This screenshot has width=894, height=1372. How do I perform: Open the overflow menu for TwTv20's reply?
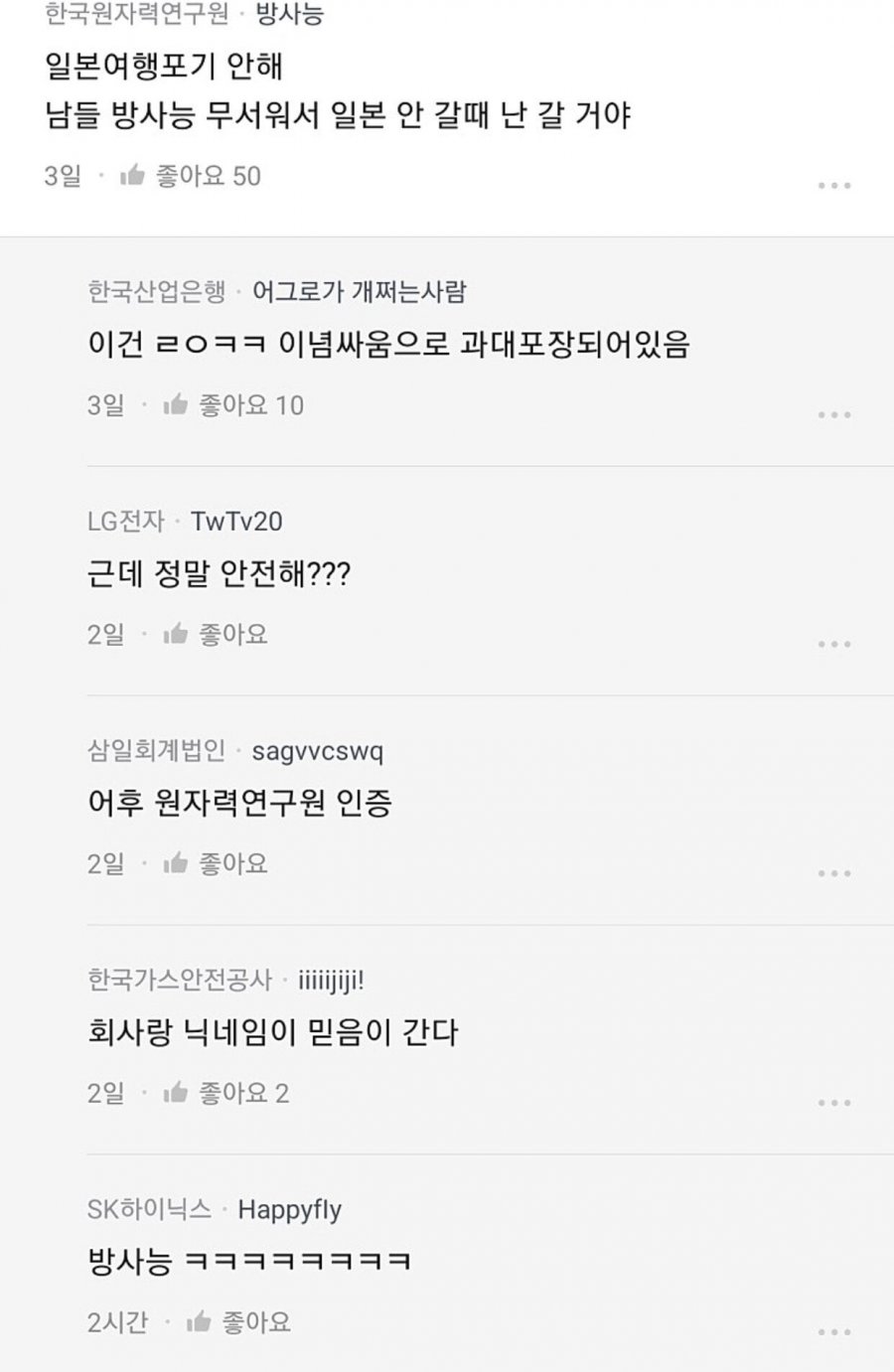[833, 645]
